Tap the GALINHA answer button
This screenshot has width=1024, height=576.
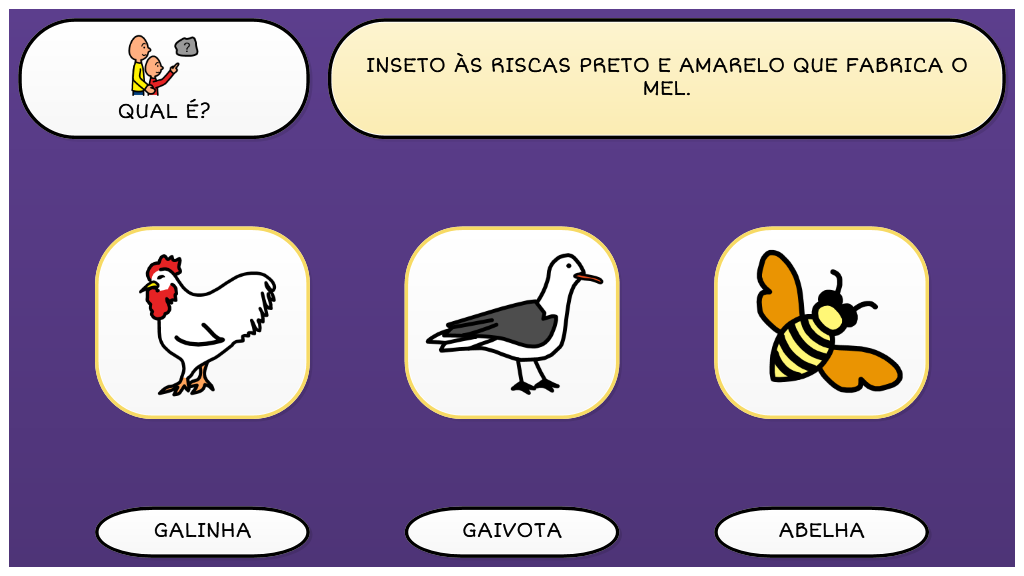[202, 531]
